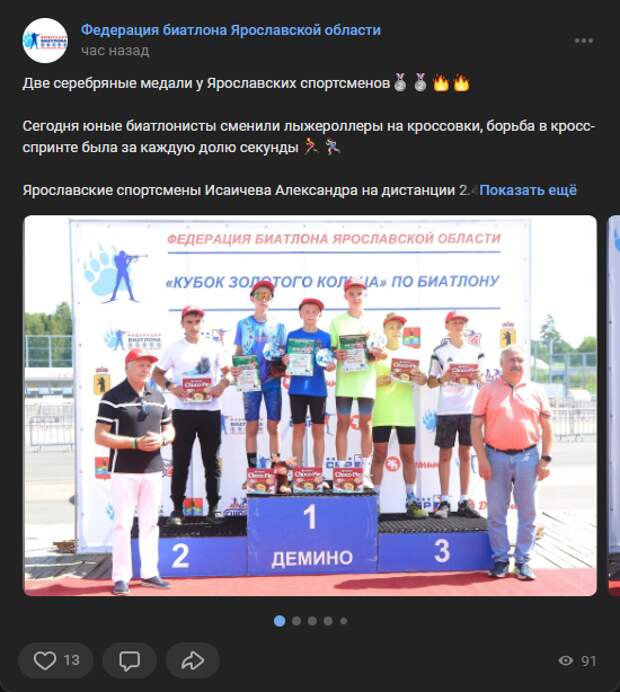The height and width of the screenshot is (692, 620).
Task: Open the community avatar
Action: [x=45, y=40]
